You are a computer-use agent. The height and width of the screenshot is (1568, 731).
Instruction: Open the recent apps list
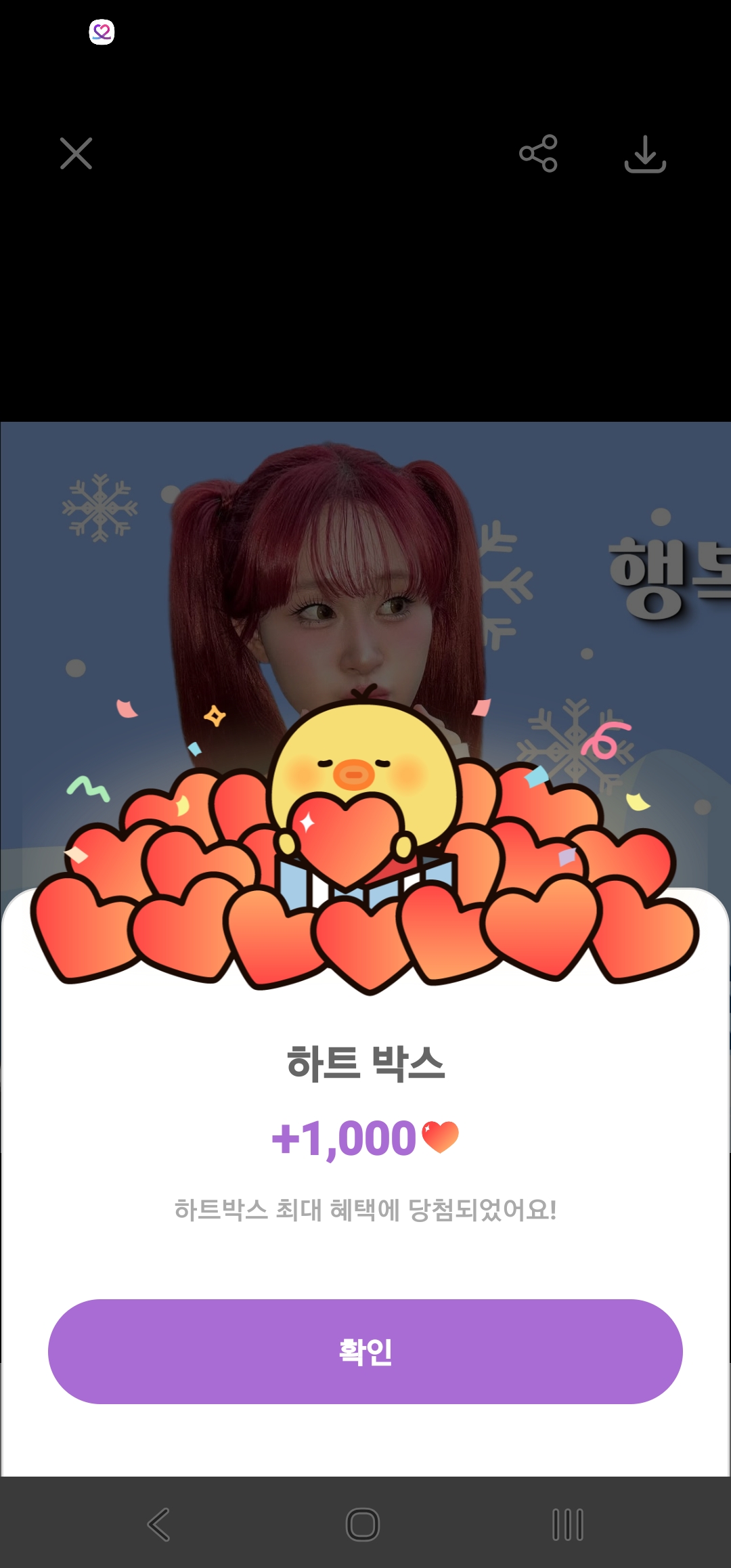(x=568, y=1525)
